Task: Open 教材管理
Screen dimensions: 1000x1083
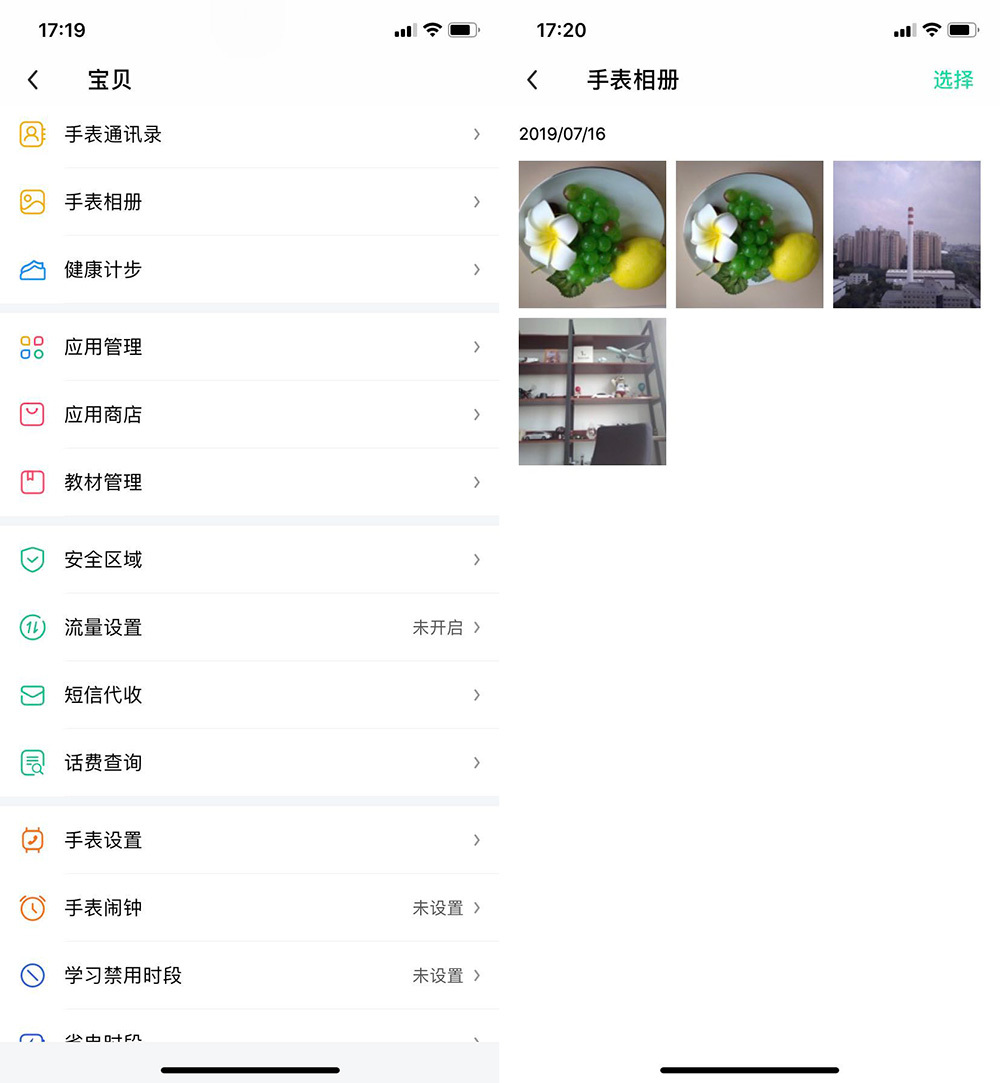Action: (250, 482)
